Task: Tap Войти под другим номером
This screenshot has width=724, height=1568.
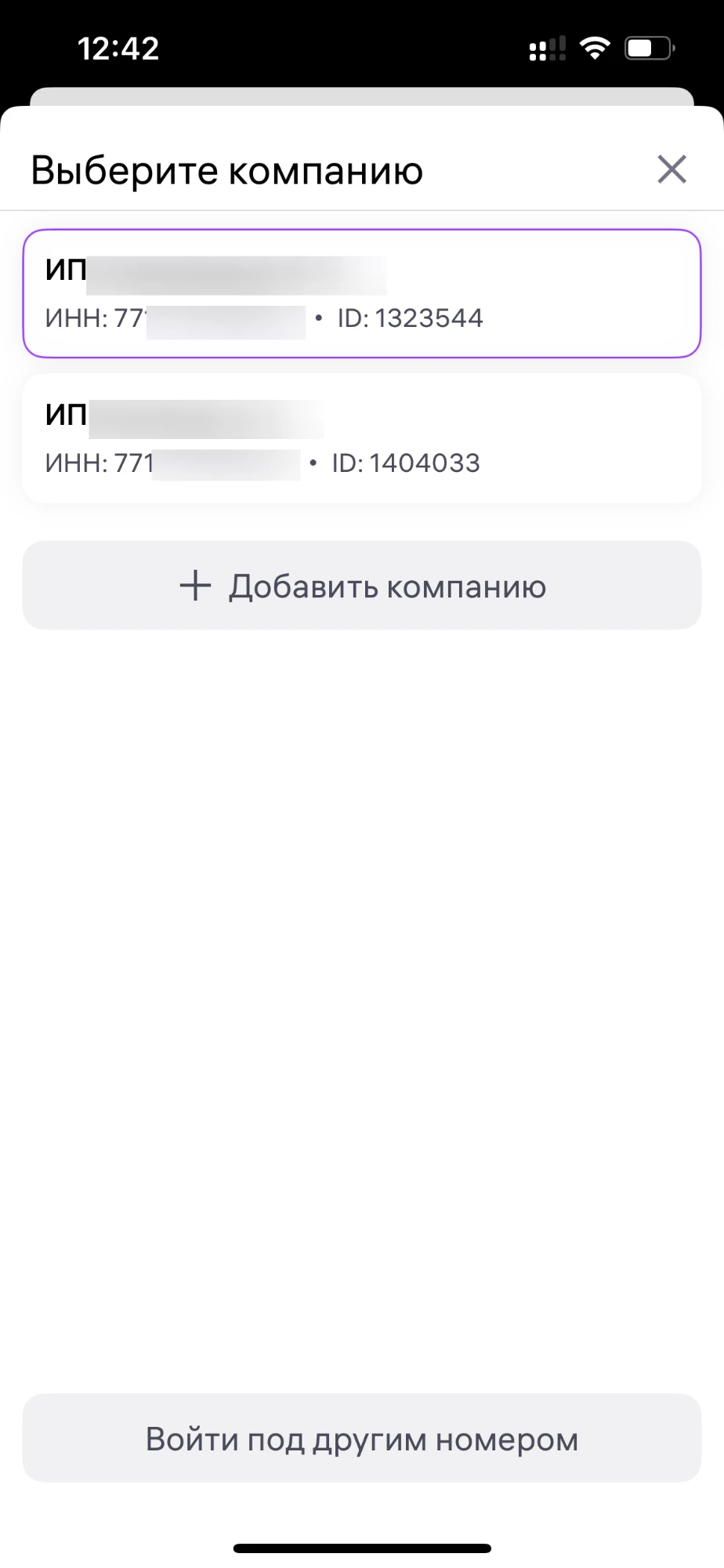Action: [x=361, y=1439]
